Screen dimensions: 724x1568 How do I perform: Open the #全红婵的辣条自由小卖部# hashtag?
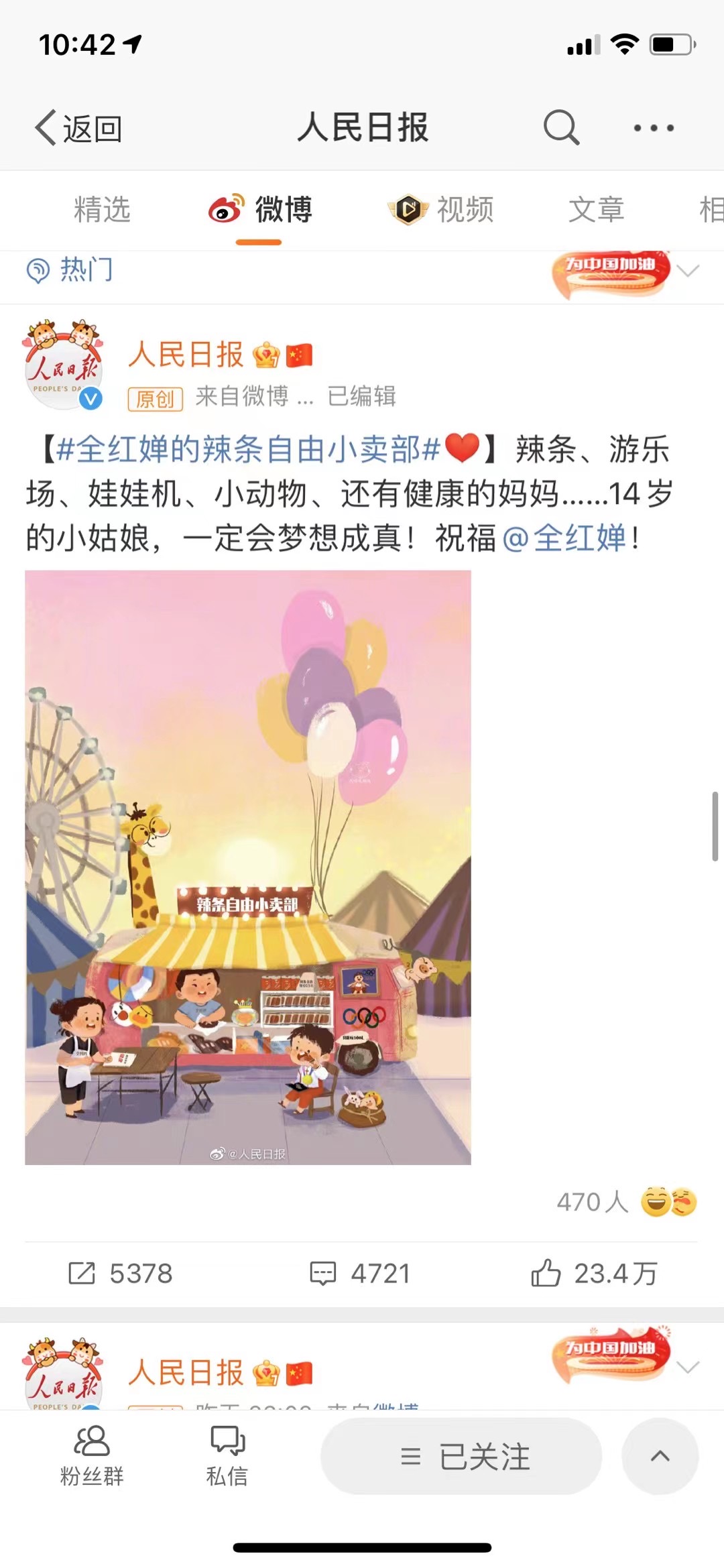click(248, 449)
